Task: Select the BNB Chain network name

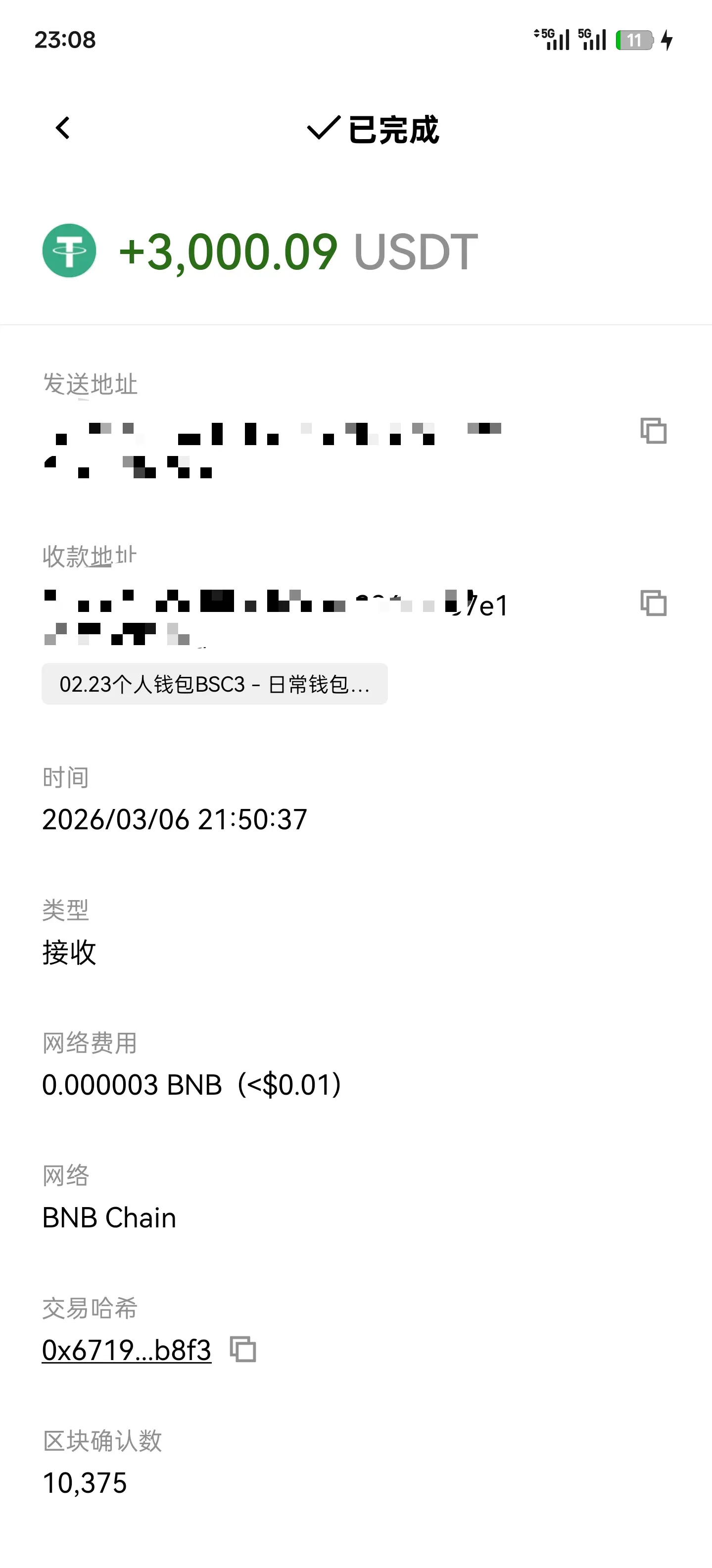Action: [108, 1217]
